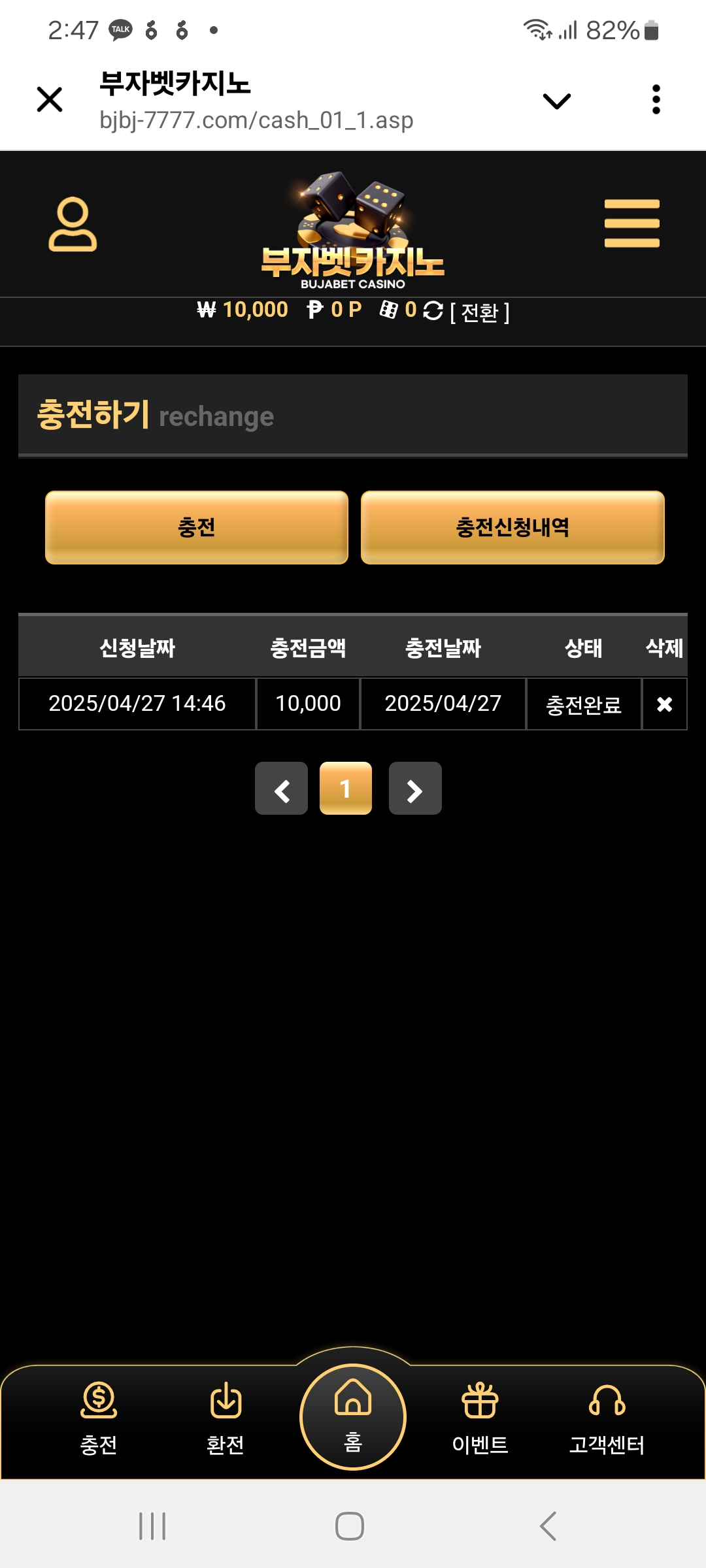Go to the previous page arrow
706x1568 pixels.
pyautogui.click(x=281, y=789)
